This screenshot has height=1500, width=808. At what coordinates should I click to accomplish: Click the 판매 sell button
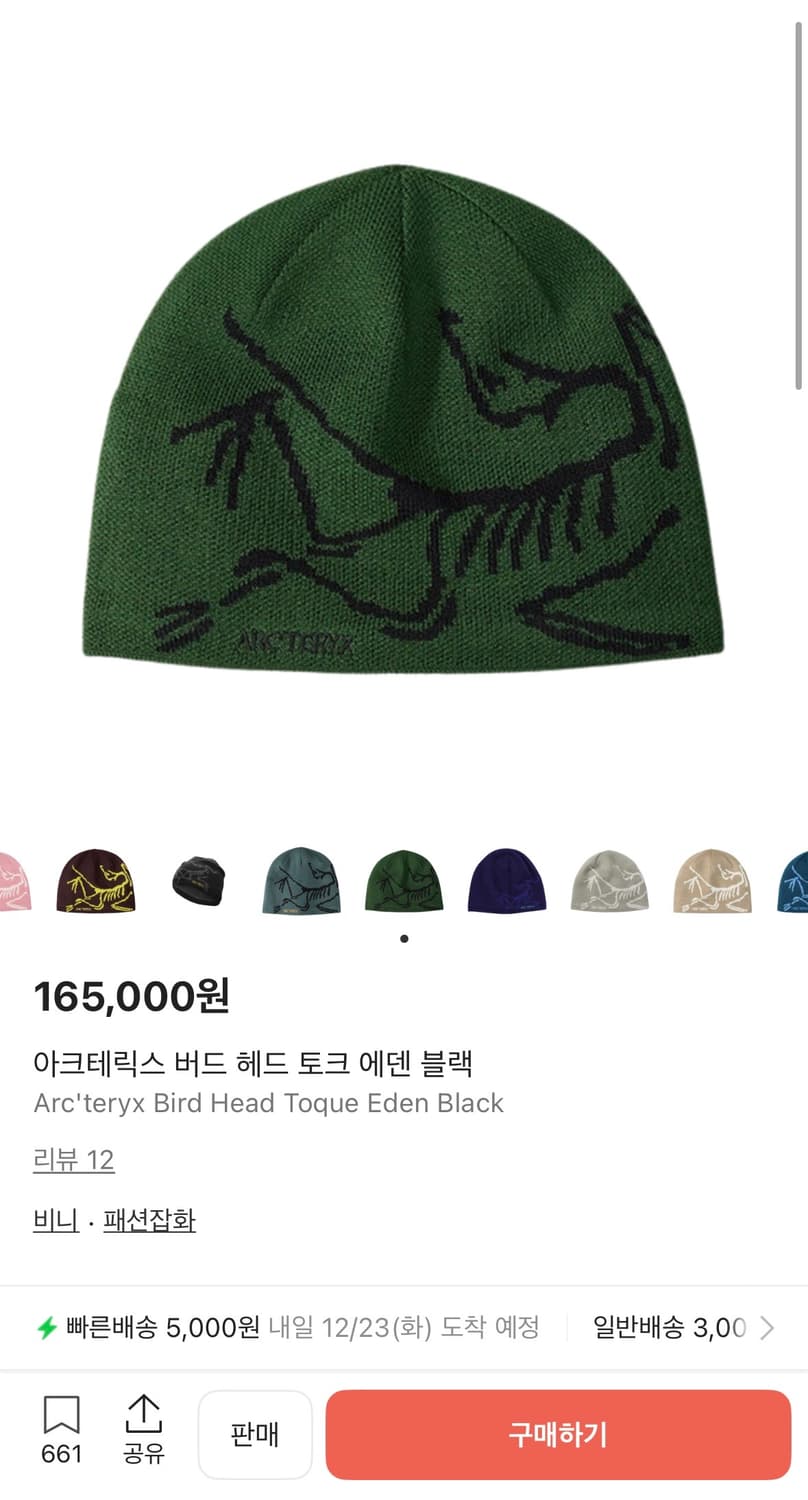[x=255, y=1434]
